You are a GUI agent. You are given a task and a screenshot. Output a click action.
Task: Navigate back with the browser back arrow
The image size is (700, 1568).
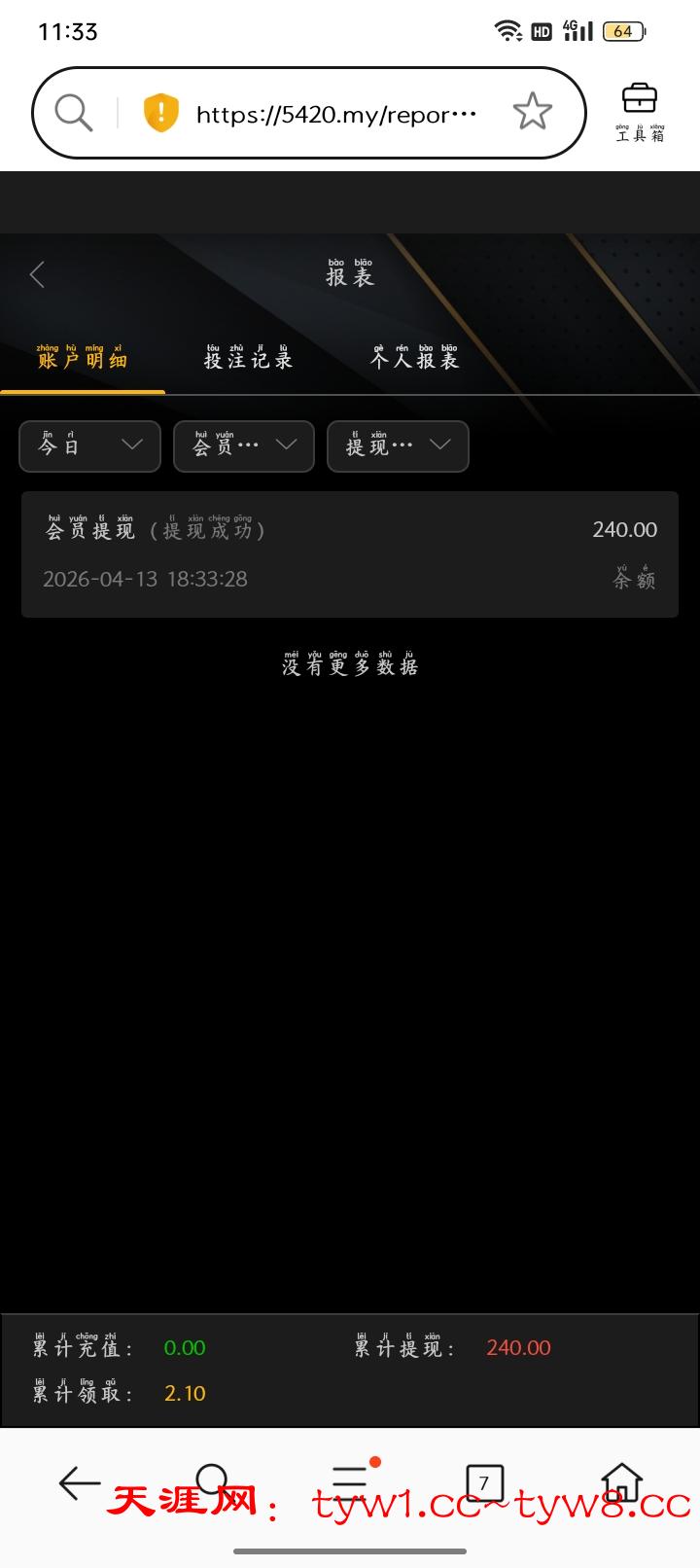click(80, 1483)
